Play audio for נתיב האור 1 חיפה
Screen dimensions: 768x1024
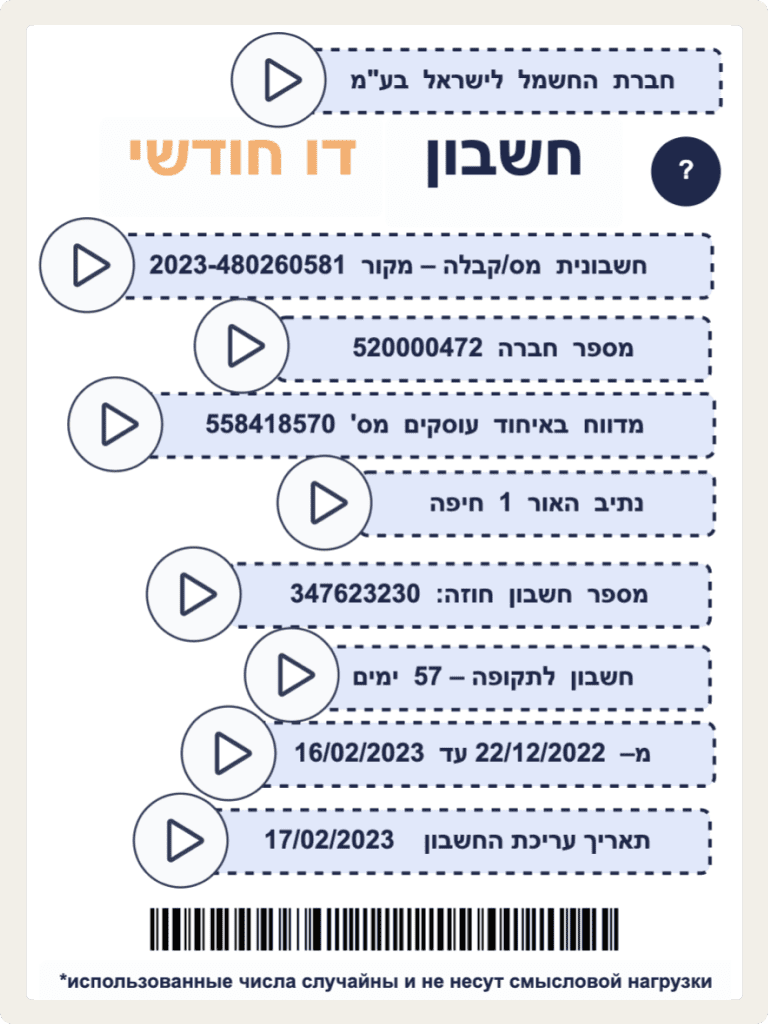(324, 502)
